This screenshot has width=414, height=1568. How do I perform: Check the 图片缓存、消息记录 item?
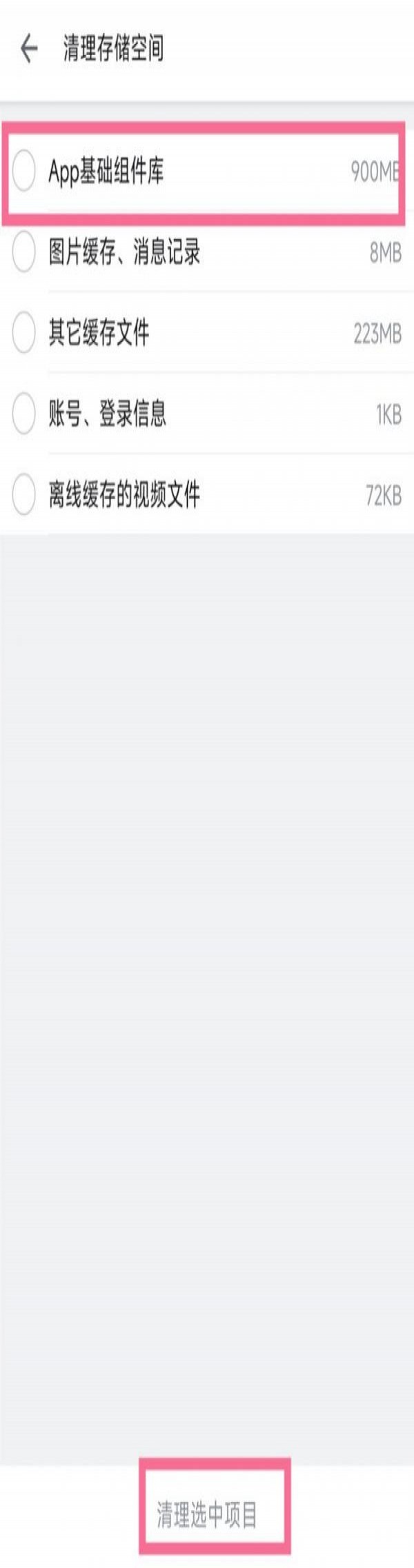pos(24,252)
